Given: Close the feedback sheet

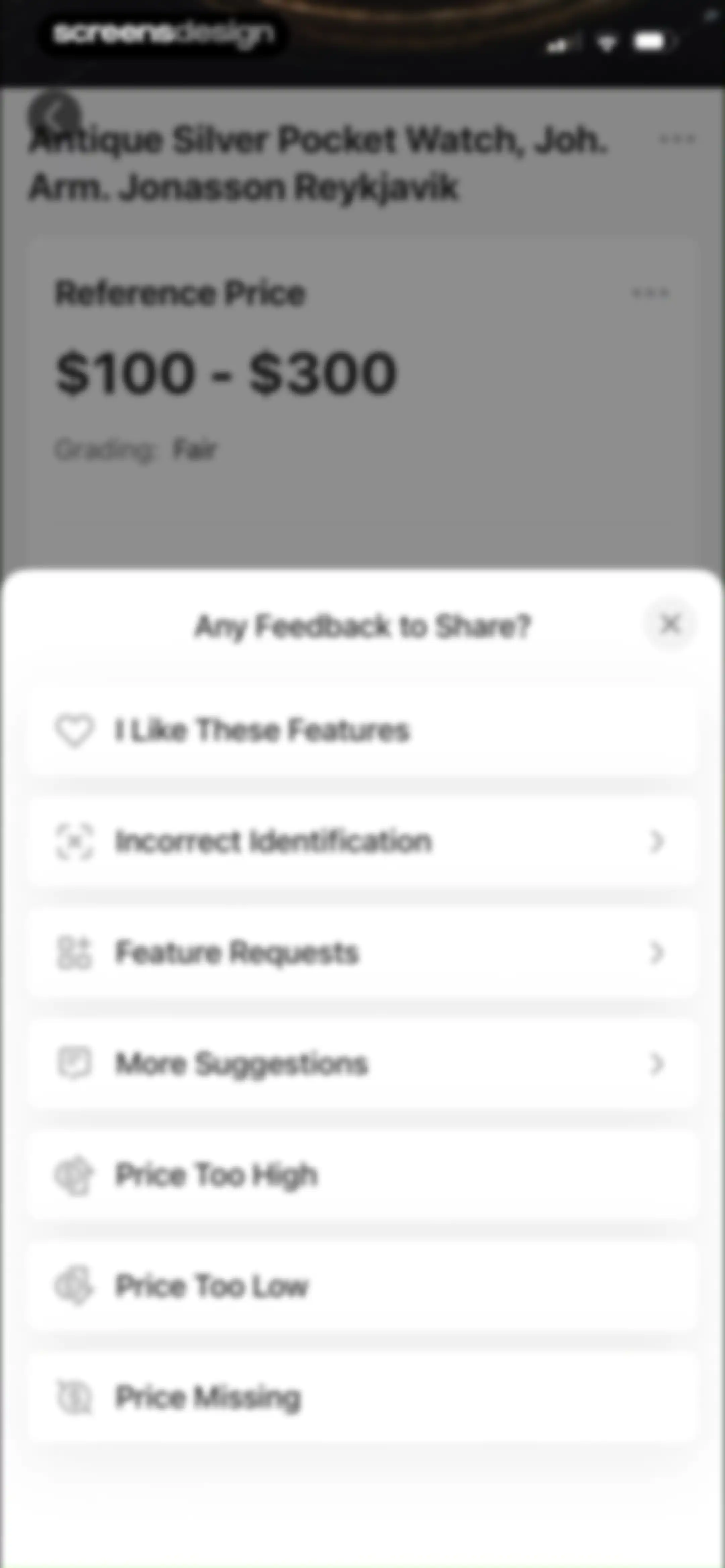Looking at the screenshot, I should click(x=670, y=624).
